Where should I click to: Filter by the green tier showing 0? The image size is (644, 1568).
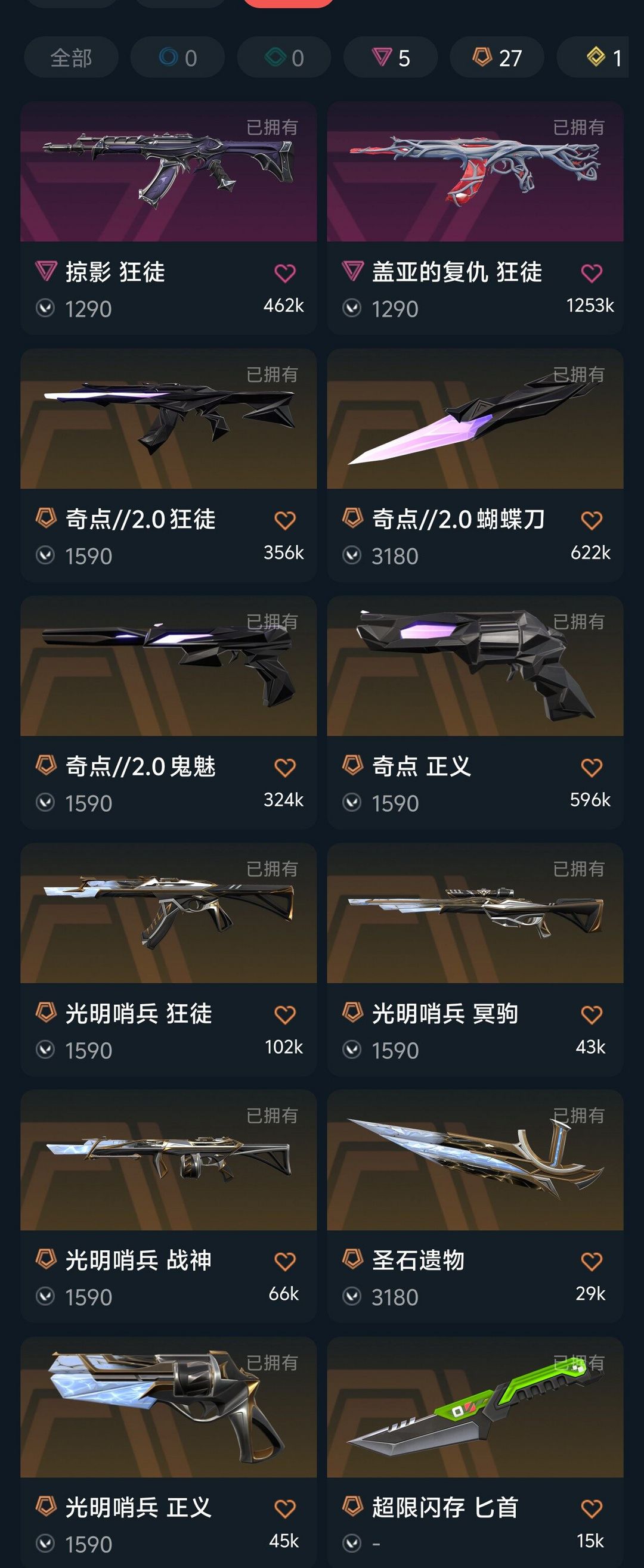pyautogui.click(x=284, y=58)
